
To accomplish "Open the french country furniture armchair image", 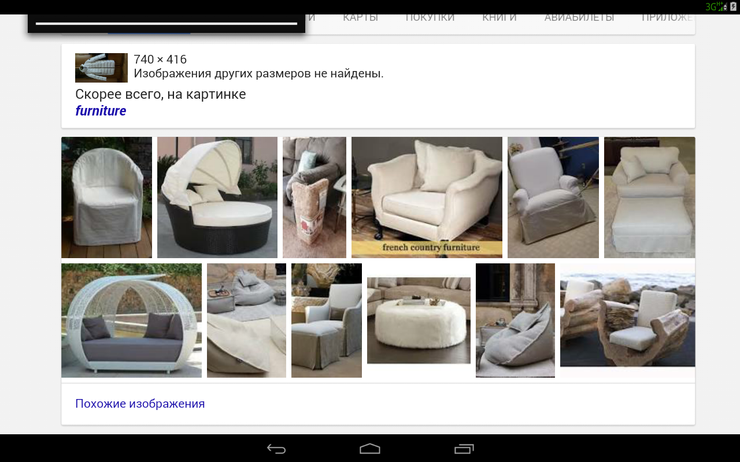I will (x=427, y=197).
